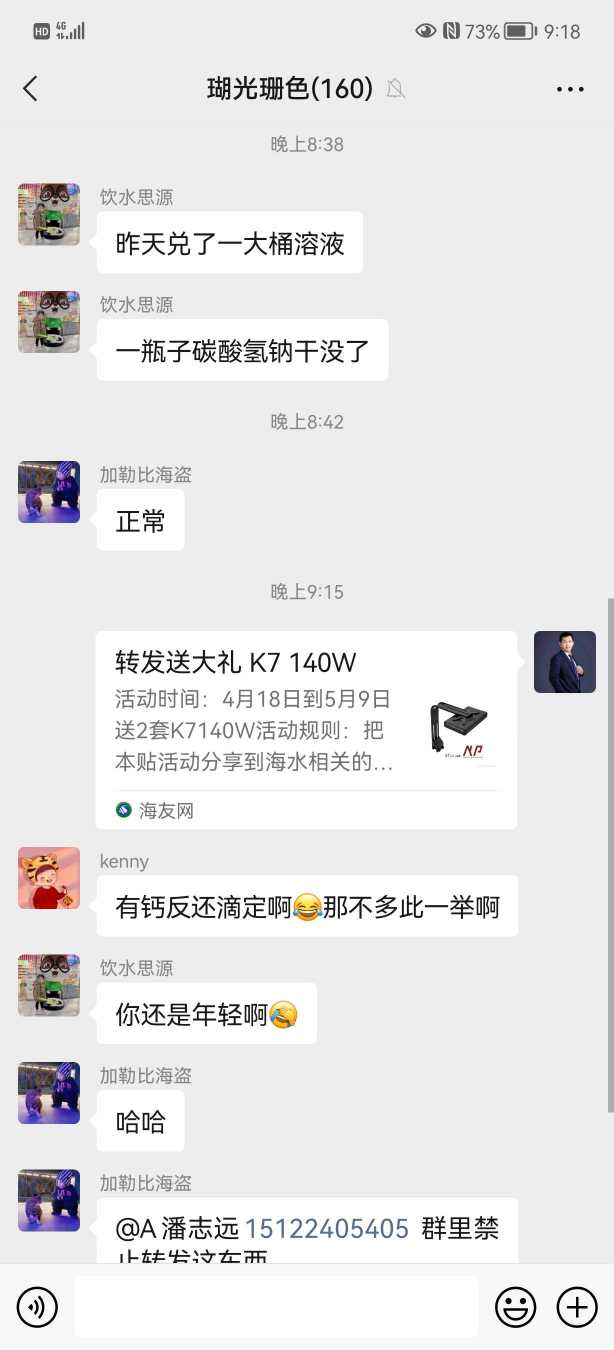Open the plus attachment menu
The width and height of the screenshot is (614, 1350).
(x=577, y=1306)
